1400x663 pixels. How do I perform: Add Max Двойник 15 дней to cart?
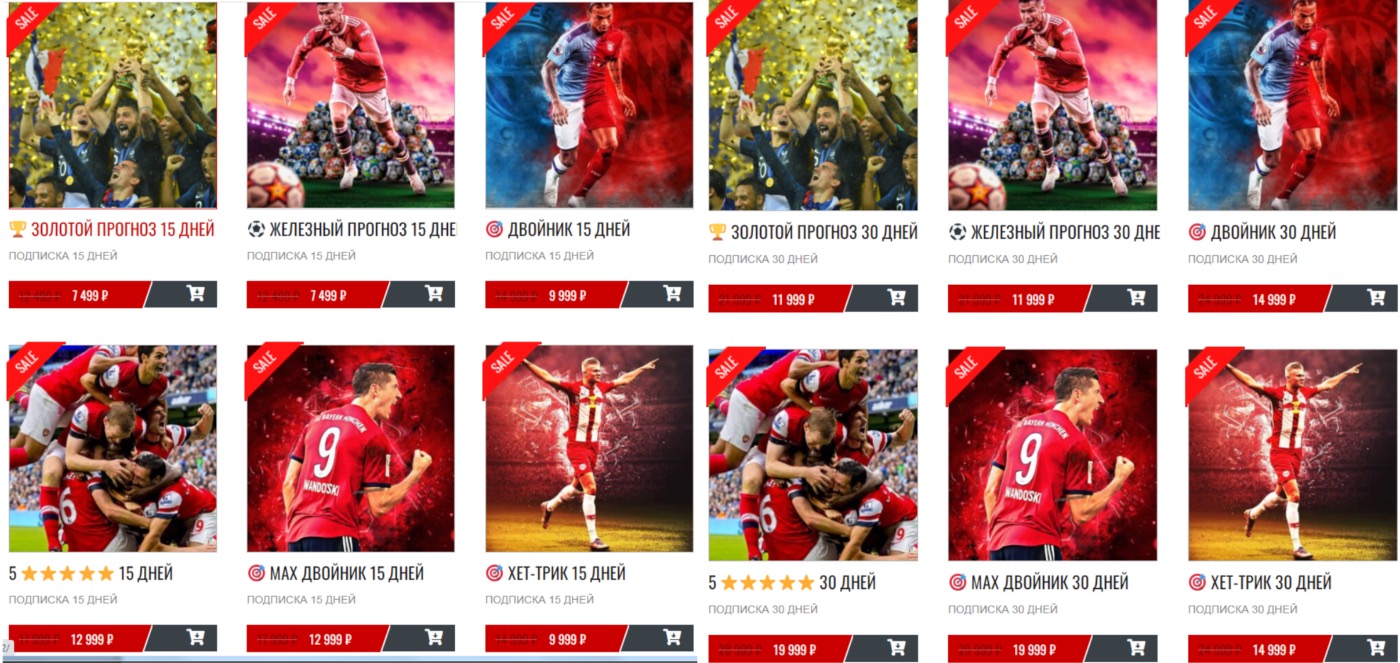433,638
